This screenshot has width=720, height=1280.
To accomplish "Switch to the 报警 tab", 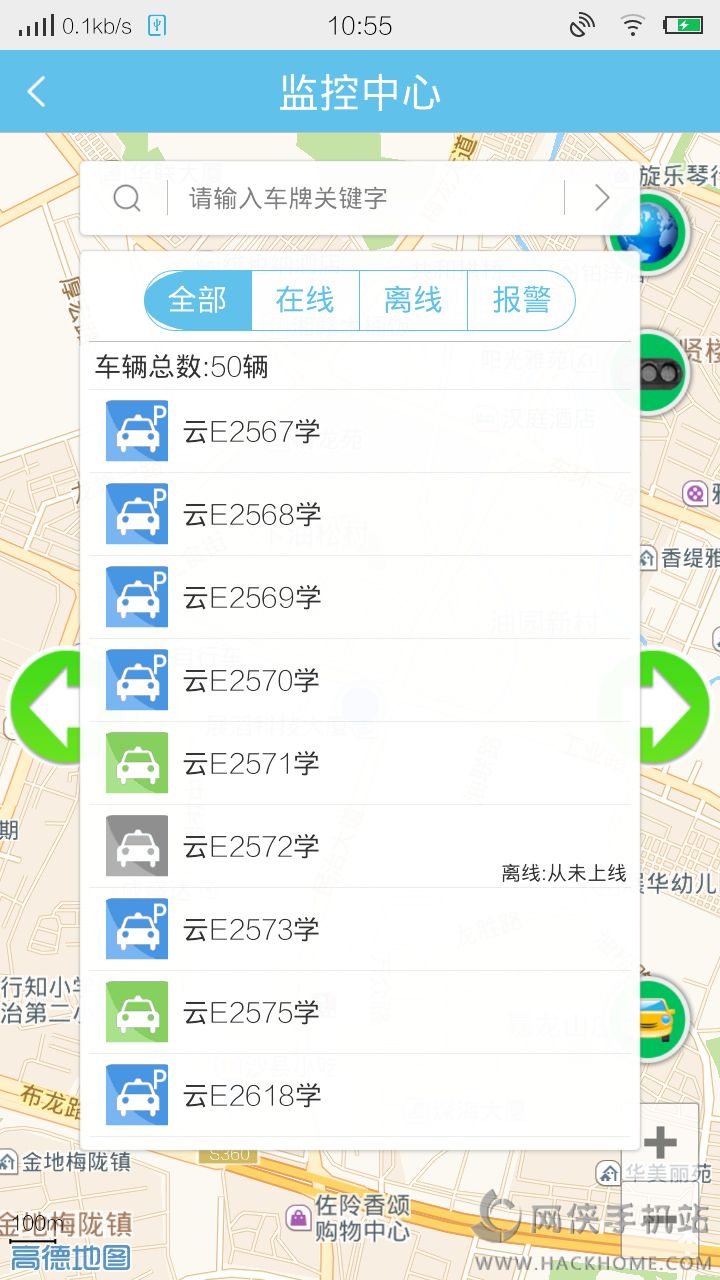I will [521, 300].
